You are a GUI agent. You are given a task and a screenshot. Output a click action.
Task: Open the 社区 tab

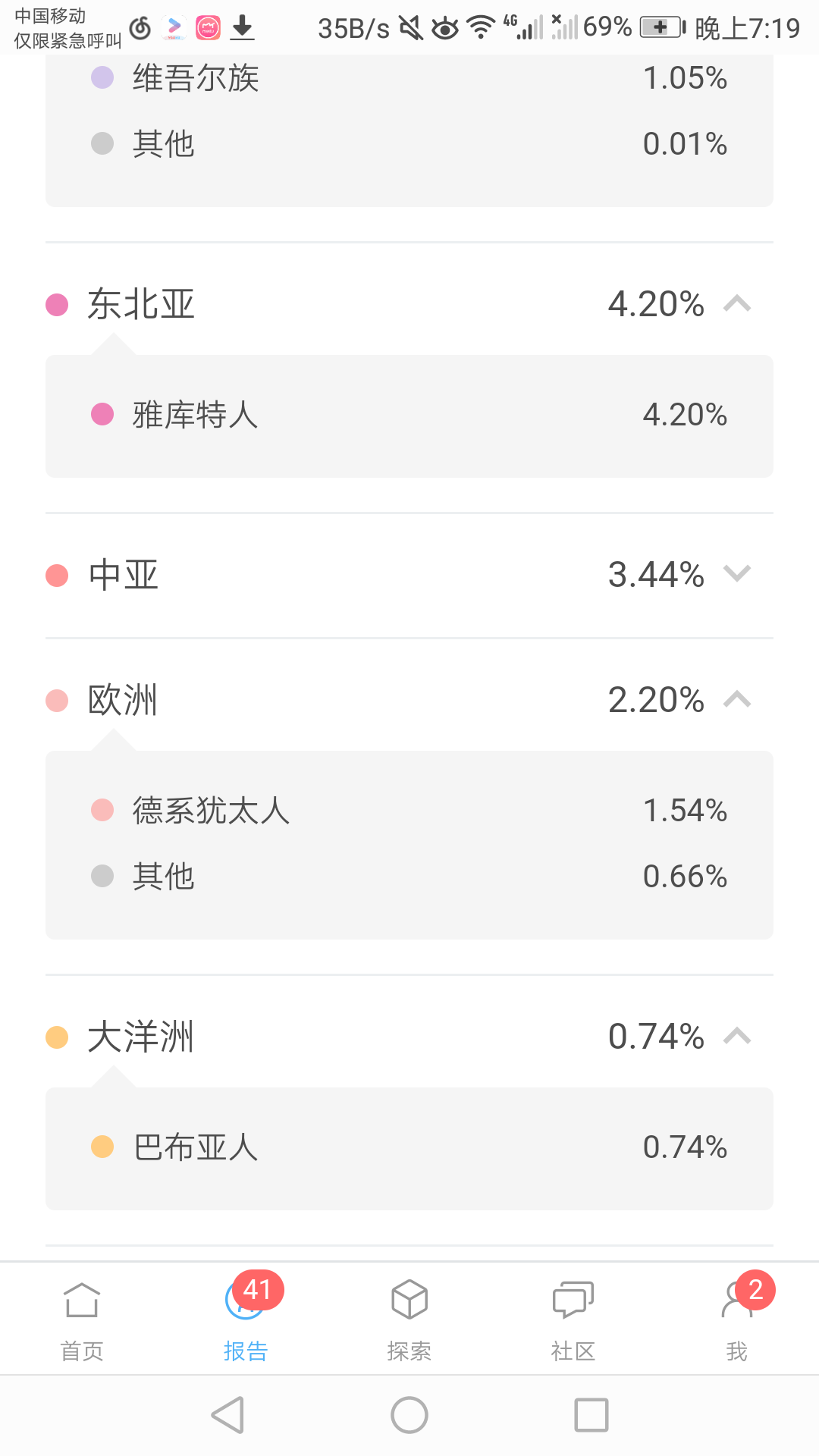(x=573, y=1319)
